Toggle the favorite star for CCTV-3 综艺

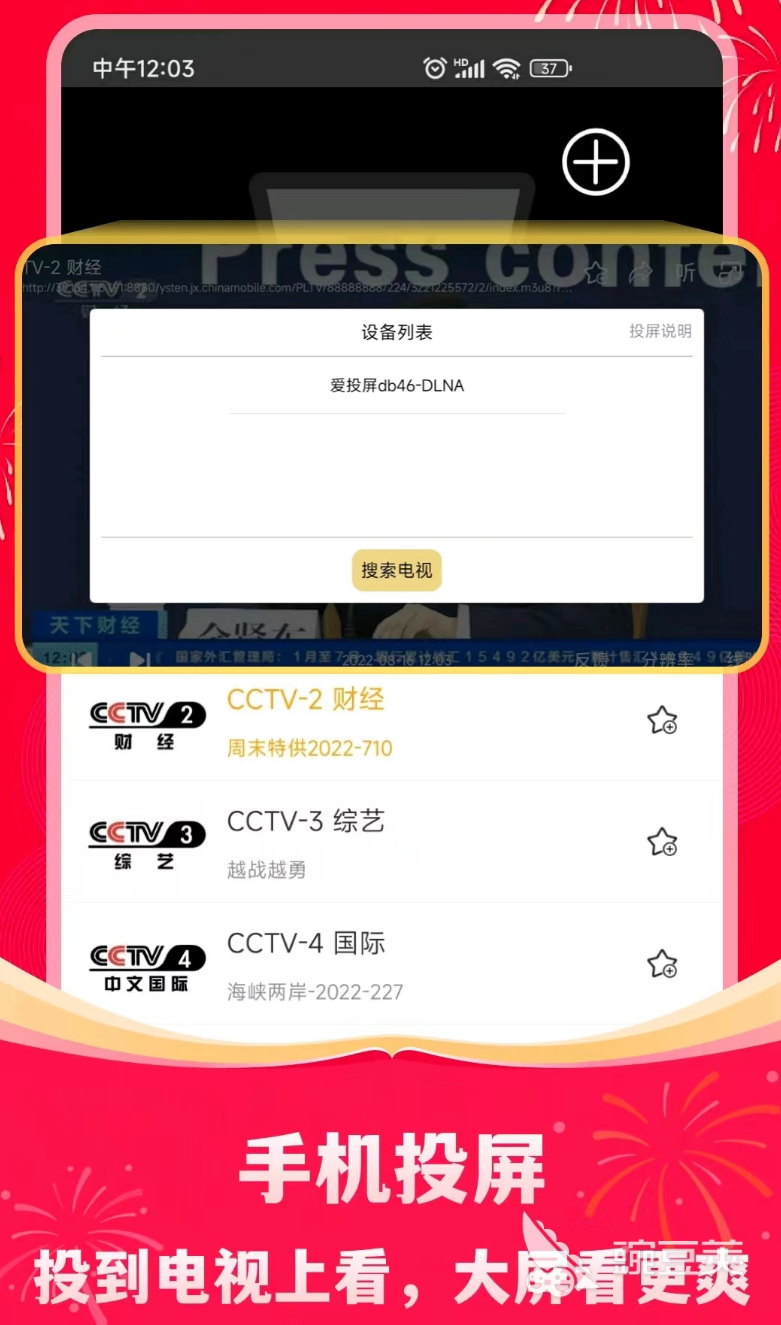663,843
